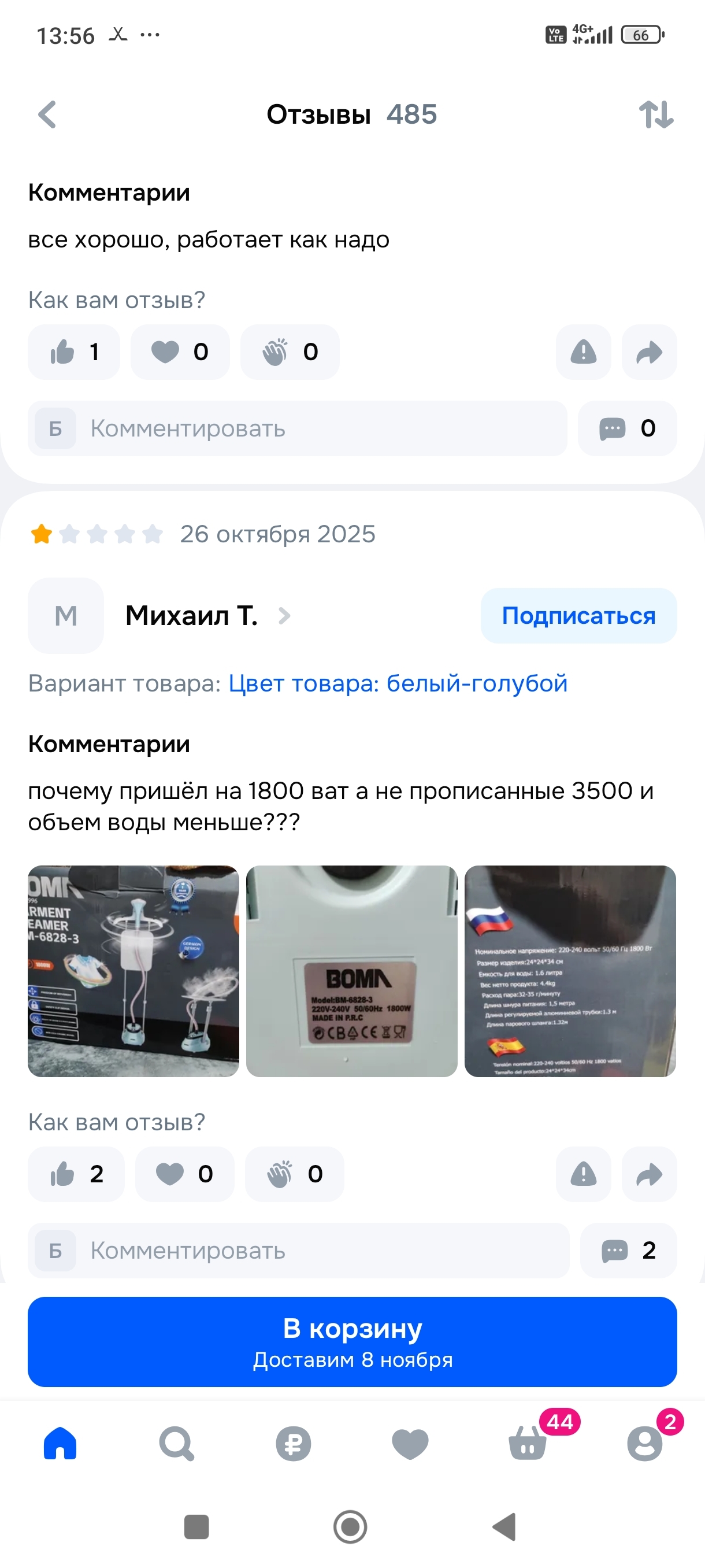Add a heart reaction to Михаил's review
705x1568 pixels.
pyautogui.click(x=184, y=1174)
